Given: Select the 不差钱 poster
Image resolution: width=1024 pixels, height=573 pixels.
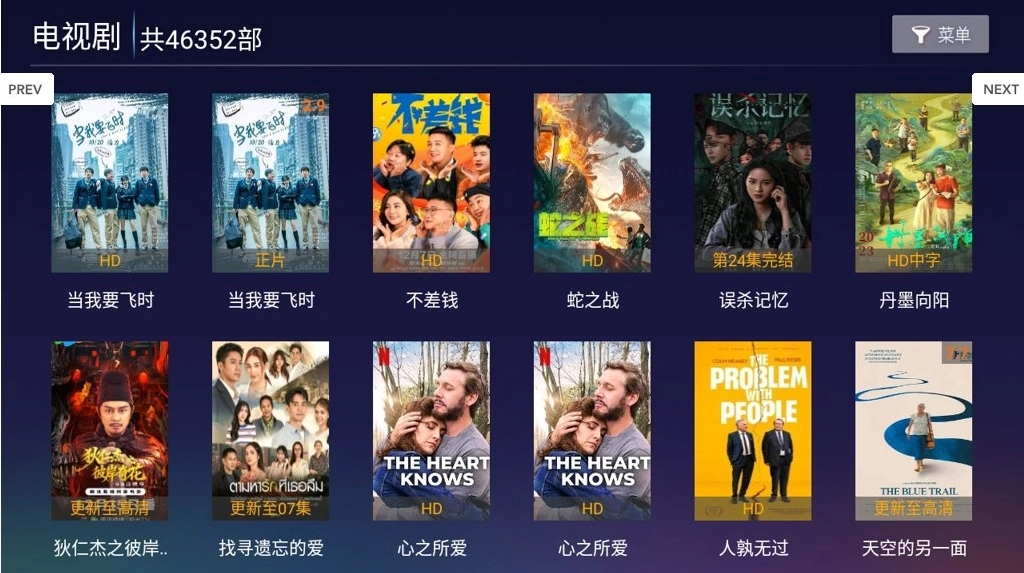Looking at the screenshot, I should (x=431, y=183).
